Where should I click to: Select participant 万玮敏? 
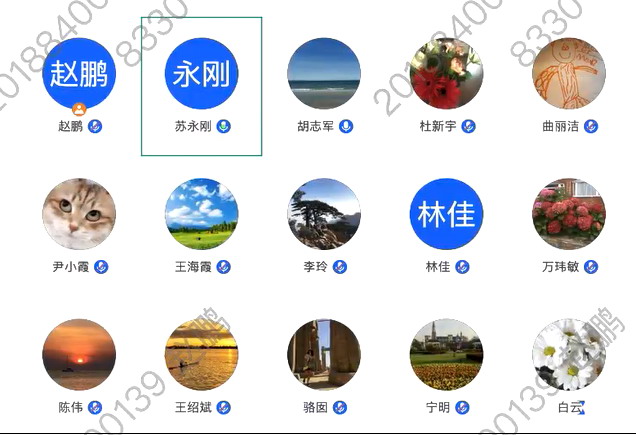tap(569, 215)
